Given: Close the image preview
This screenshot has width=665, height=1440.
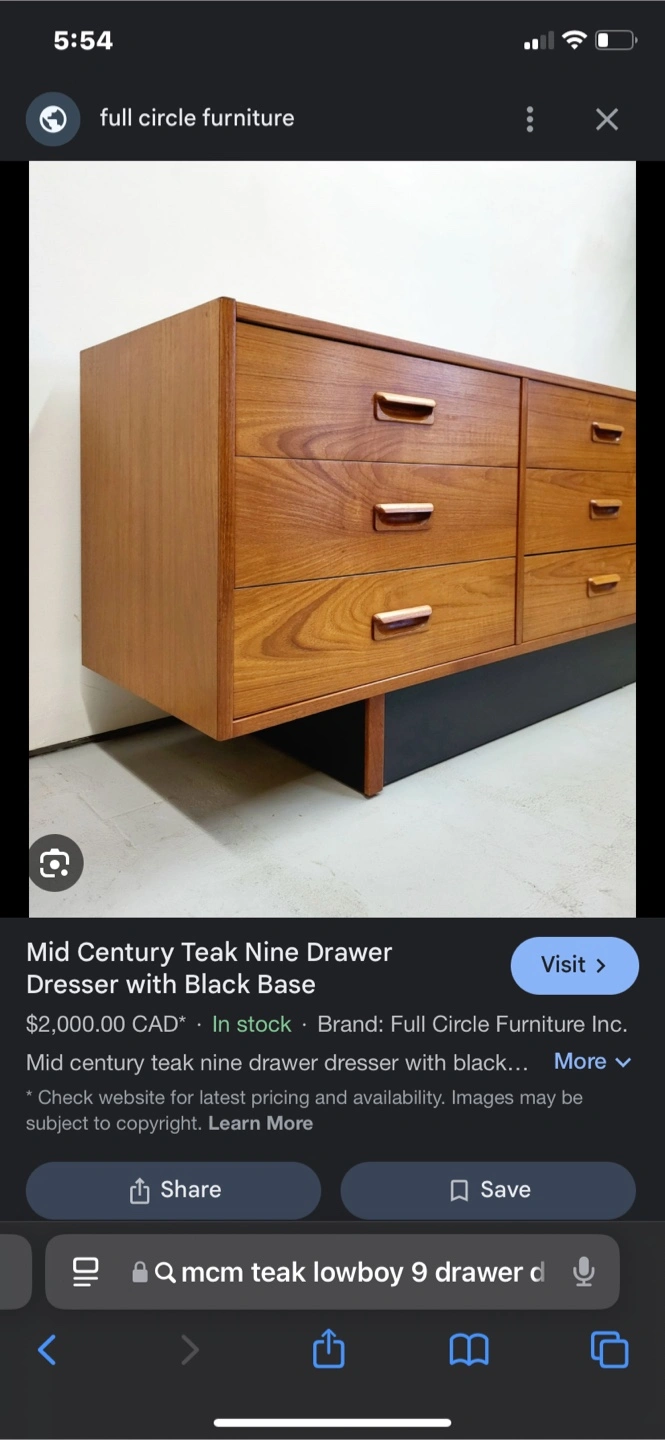Looking at the screenshot, I should pos(607,120).
